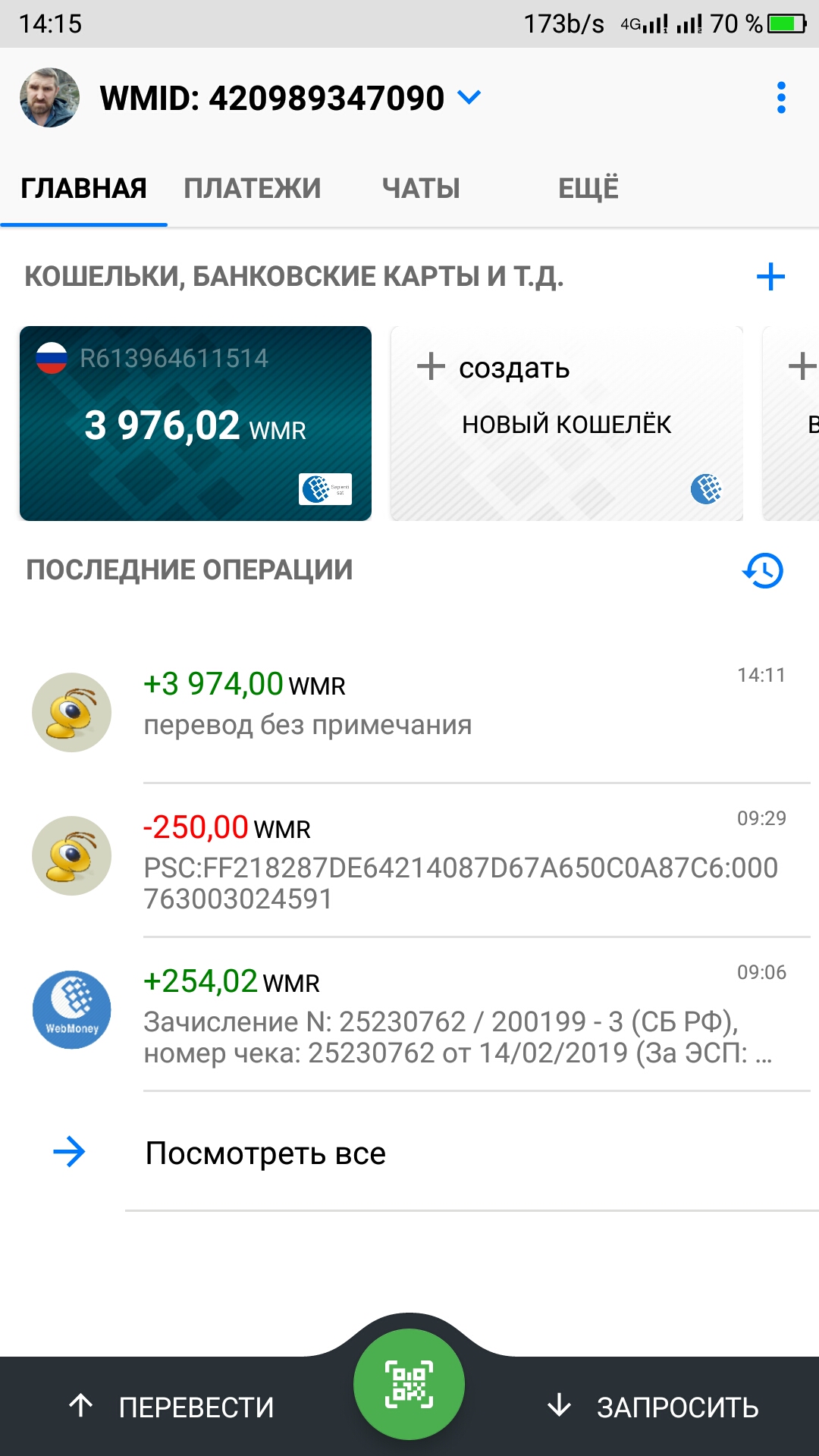Open the three-dot overflow menu
This screenshot has height=1456, width=819.
[x=781, y=98]
